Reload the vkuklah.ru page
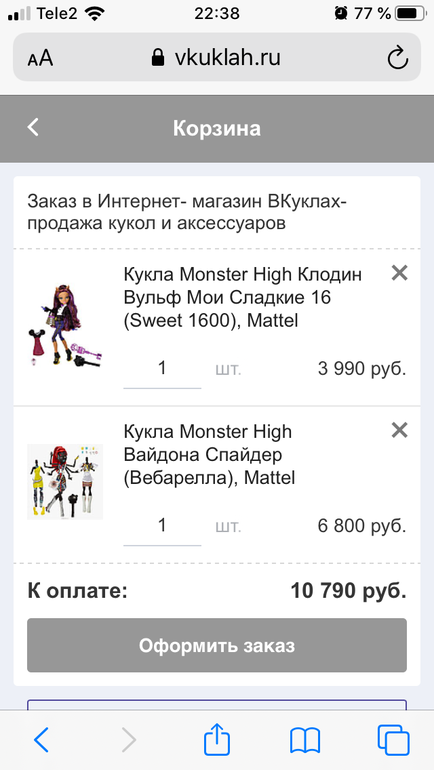Screen dimensions: 434x770 point(397,58)
